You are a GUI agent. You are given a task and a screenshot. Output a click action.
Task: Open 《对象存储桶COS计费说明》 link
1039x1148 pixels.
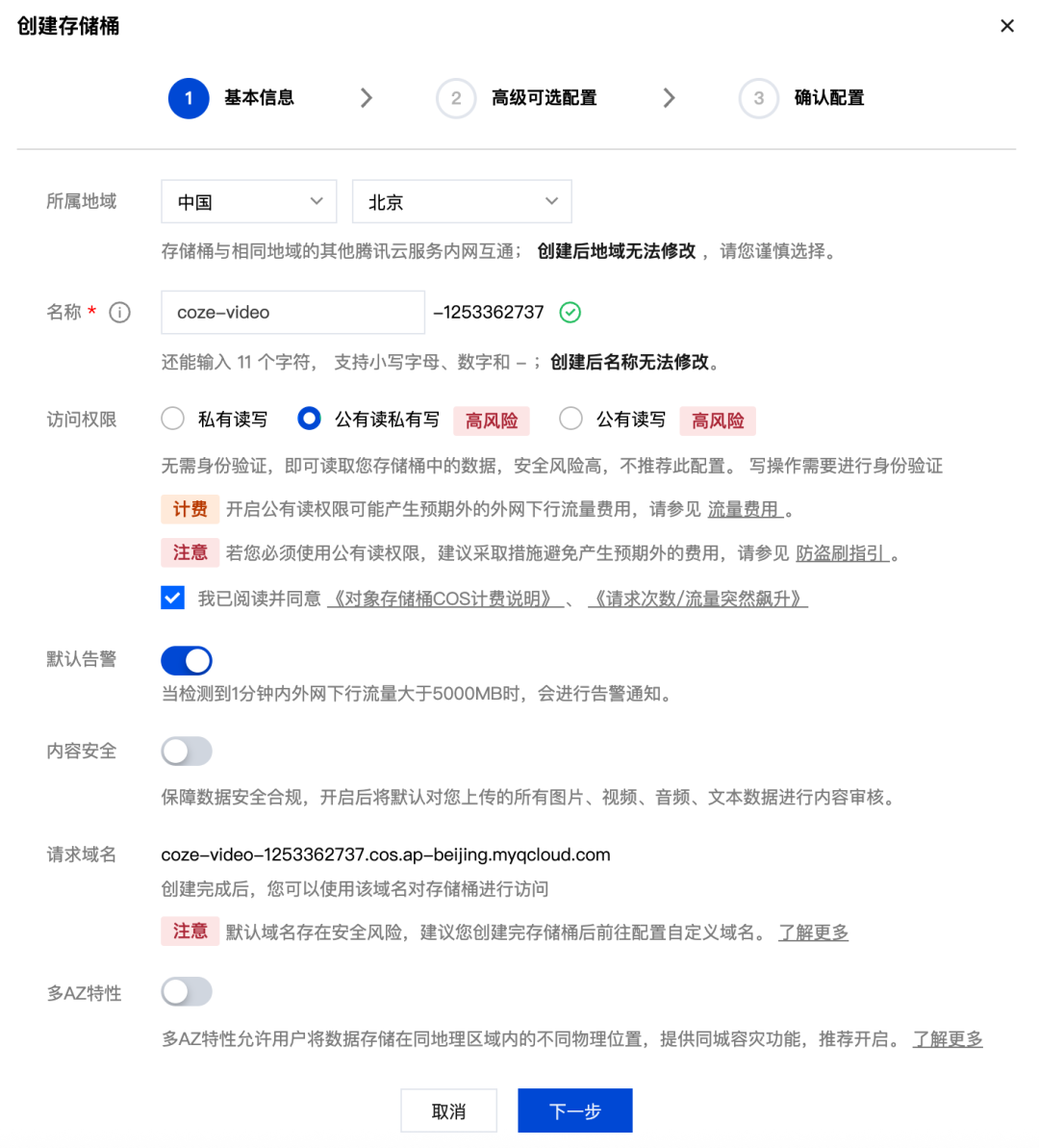445,599
